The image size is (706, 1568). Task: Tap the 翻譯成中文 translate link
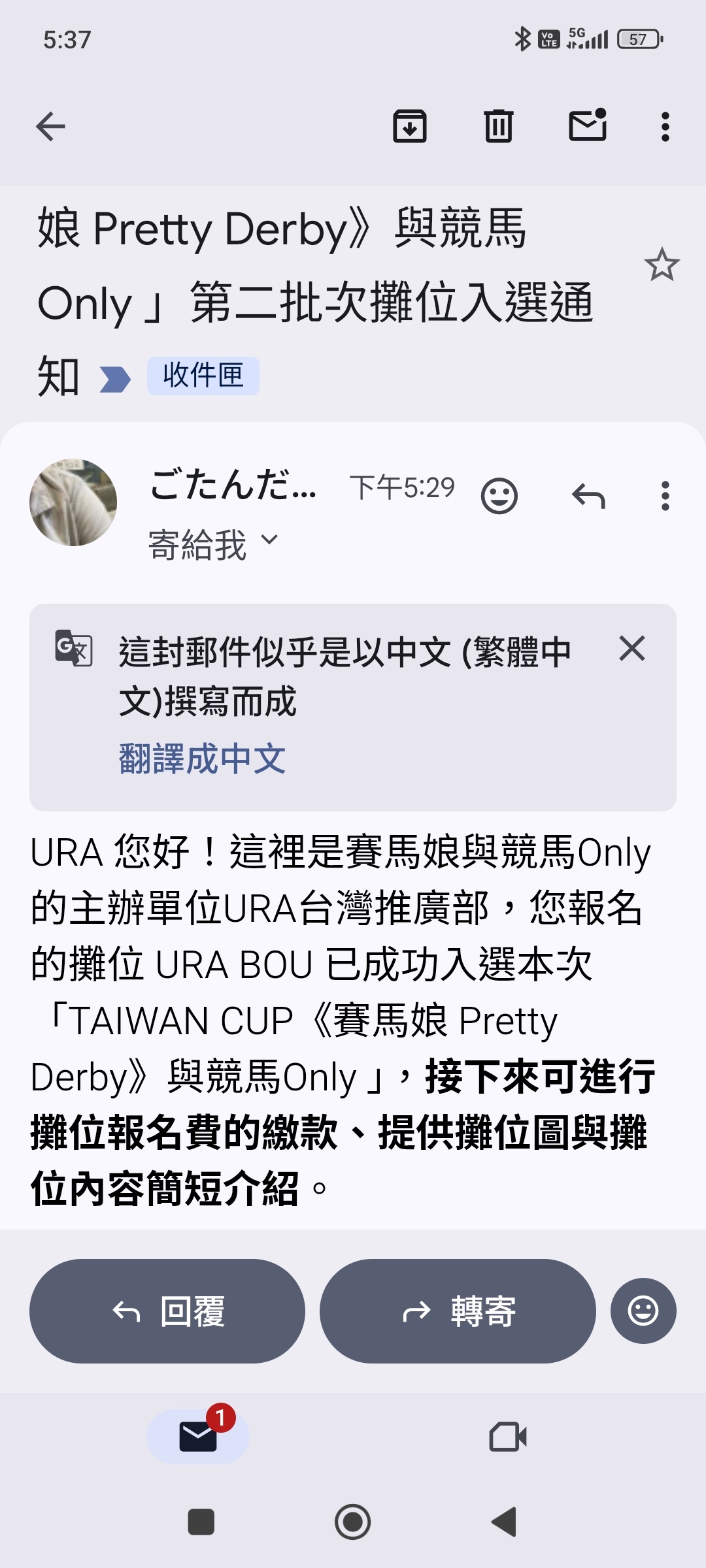202,759
